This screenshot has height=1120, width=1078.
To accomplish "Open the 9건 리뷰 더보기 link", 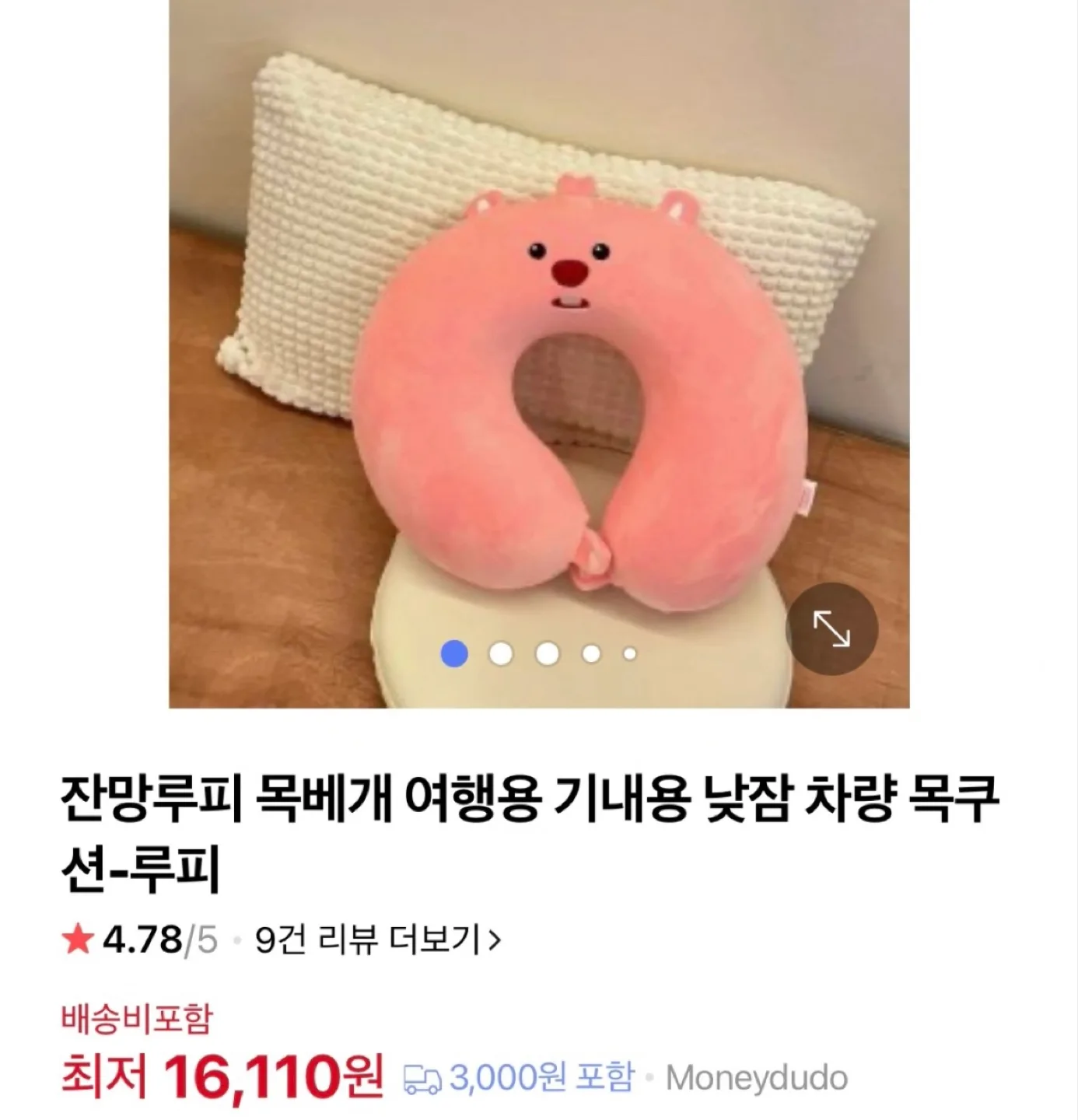I will click(x=378, y=941).
